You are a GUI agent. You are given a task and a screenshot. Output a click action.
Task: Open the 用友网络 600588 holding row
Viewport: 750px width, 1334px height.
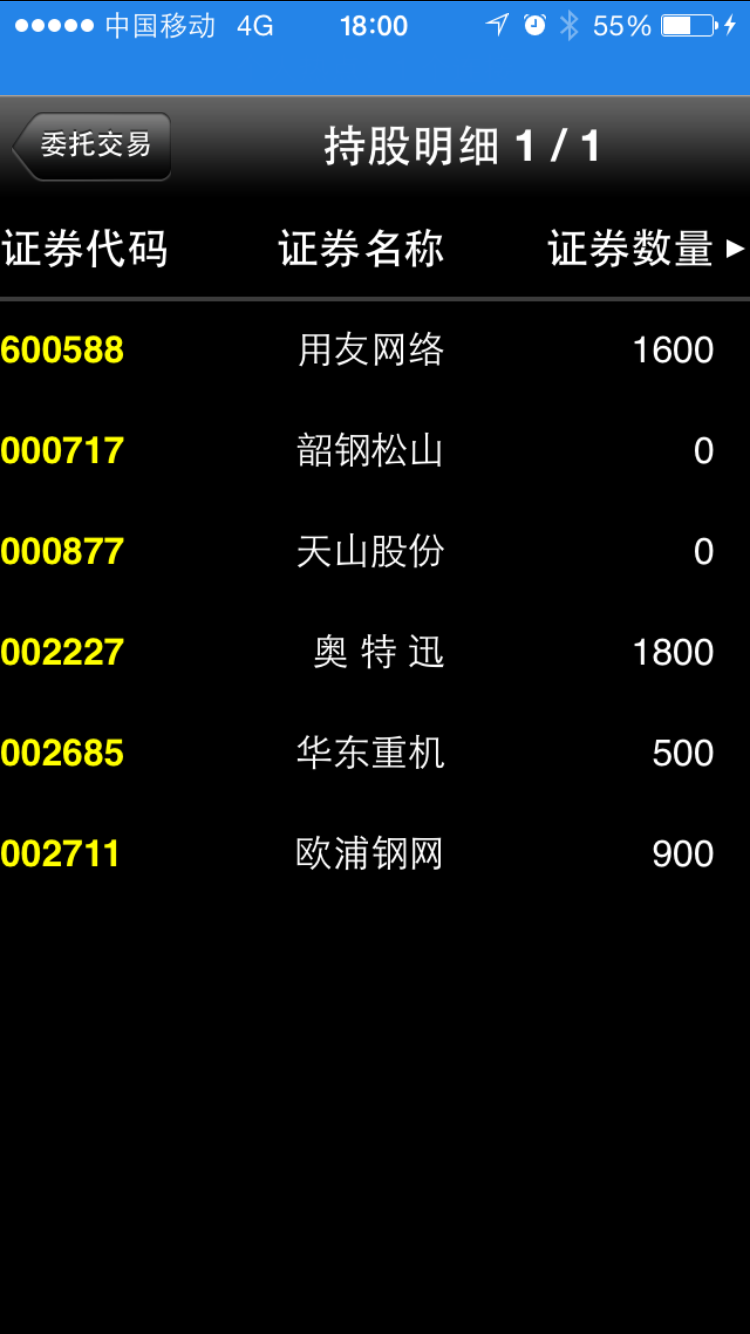[x=375, y=350]
